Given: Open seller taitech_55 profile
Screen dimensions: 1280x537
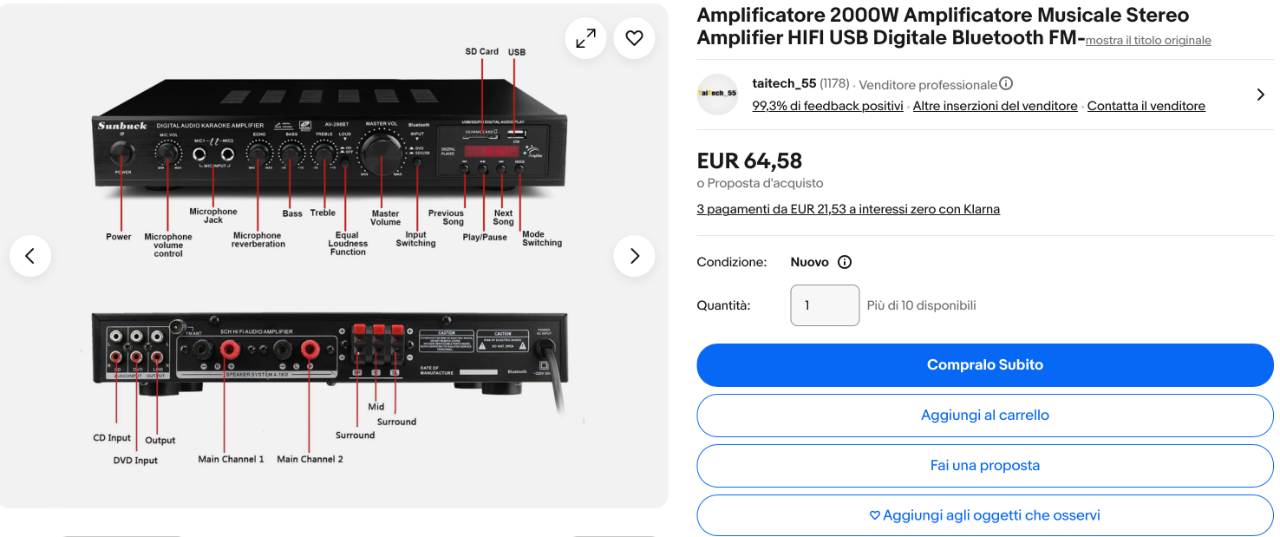Looking at the screenshot, I should pyautogui.click(x=784, y=84).
